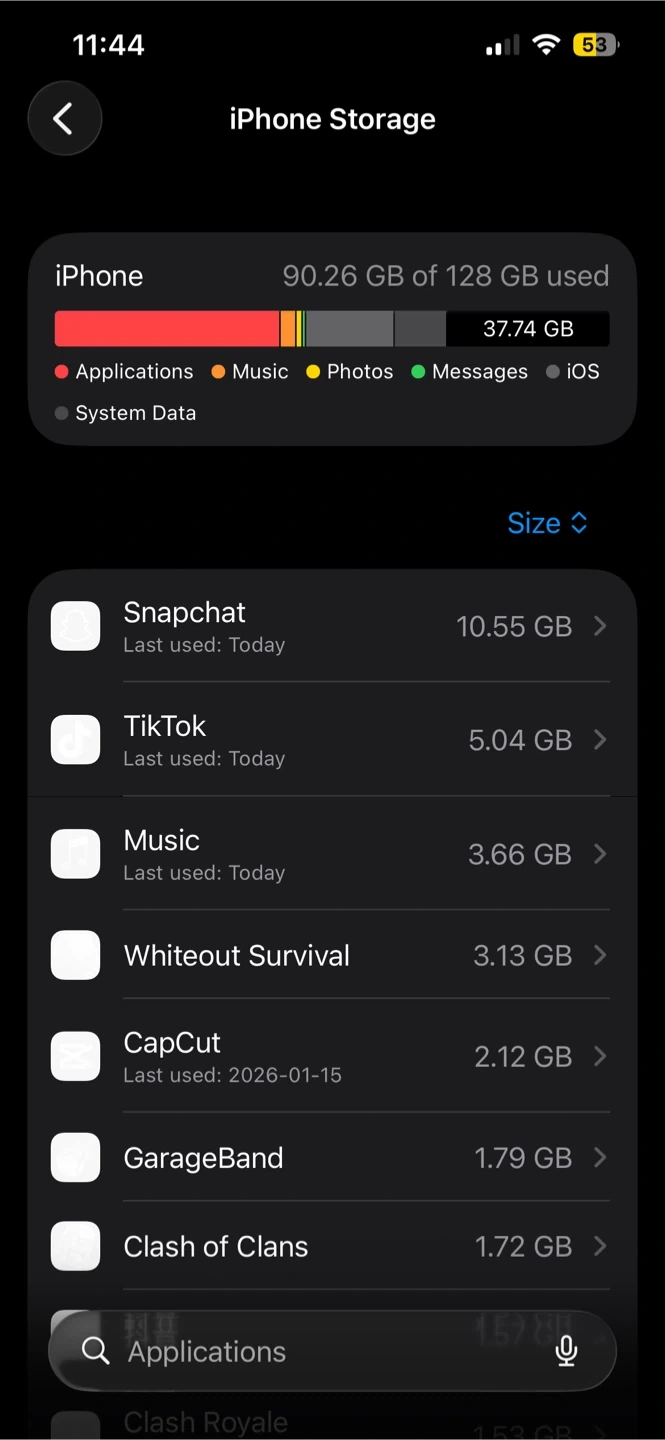The height and width of the screenshot is (1440, 665).
Task: Open Snapchat storage details
Action: (332, 627)
